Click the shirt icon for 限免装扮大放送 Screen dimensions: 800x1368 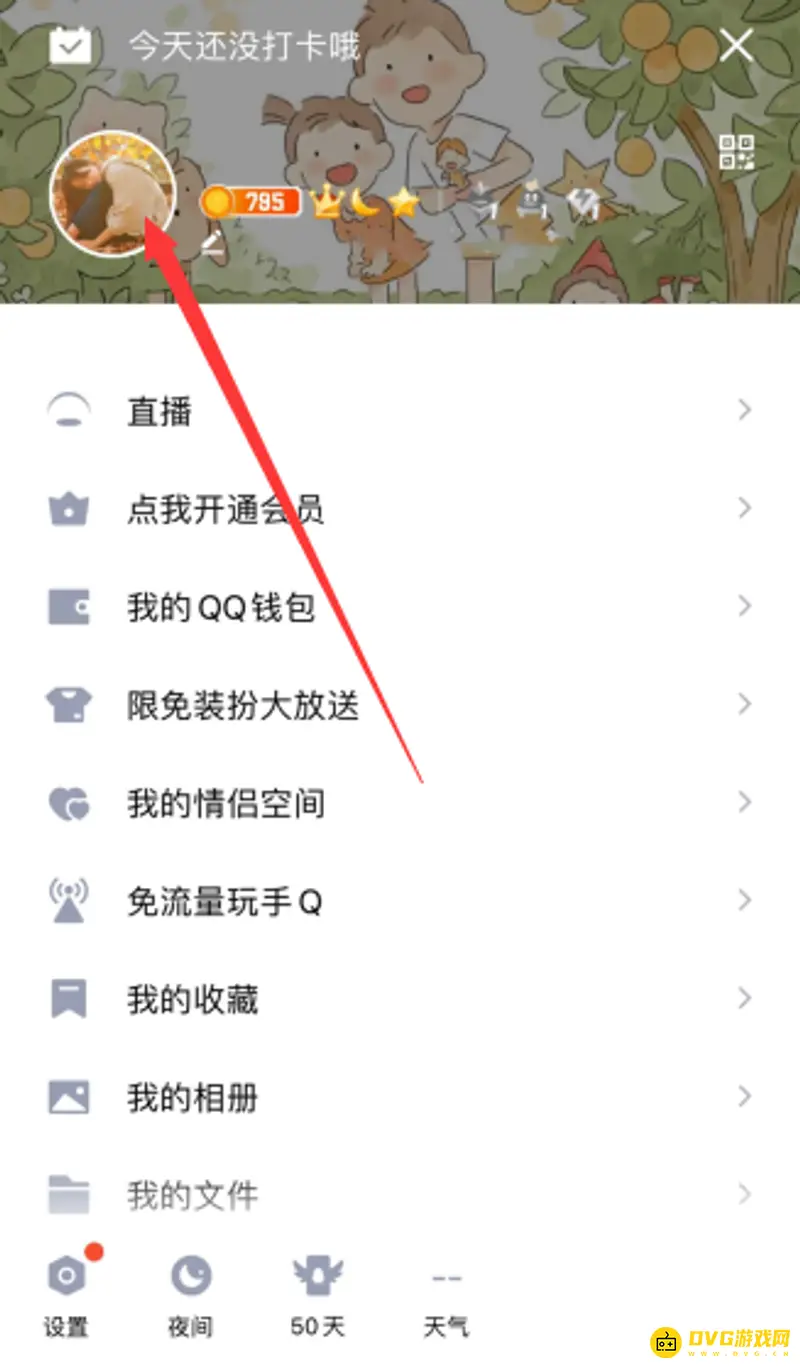point(66,705)
